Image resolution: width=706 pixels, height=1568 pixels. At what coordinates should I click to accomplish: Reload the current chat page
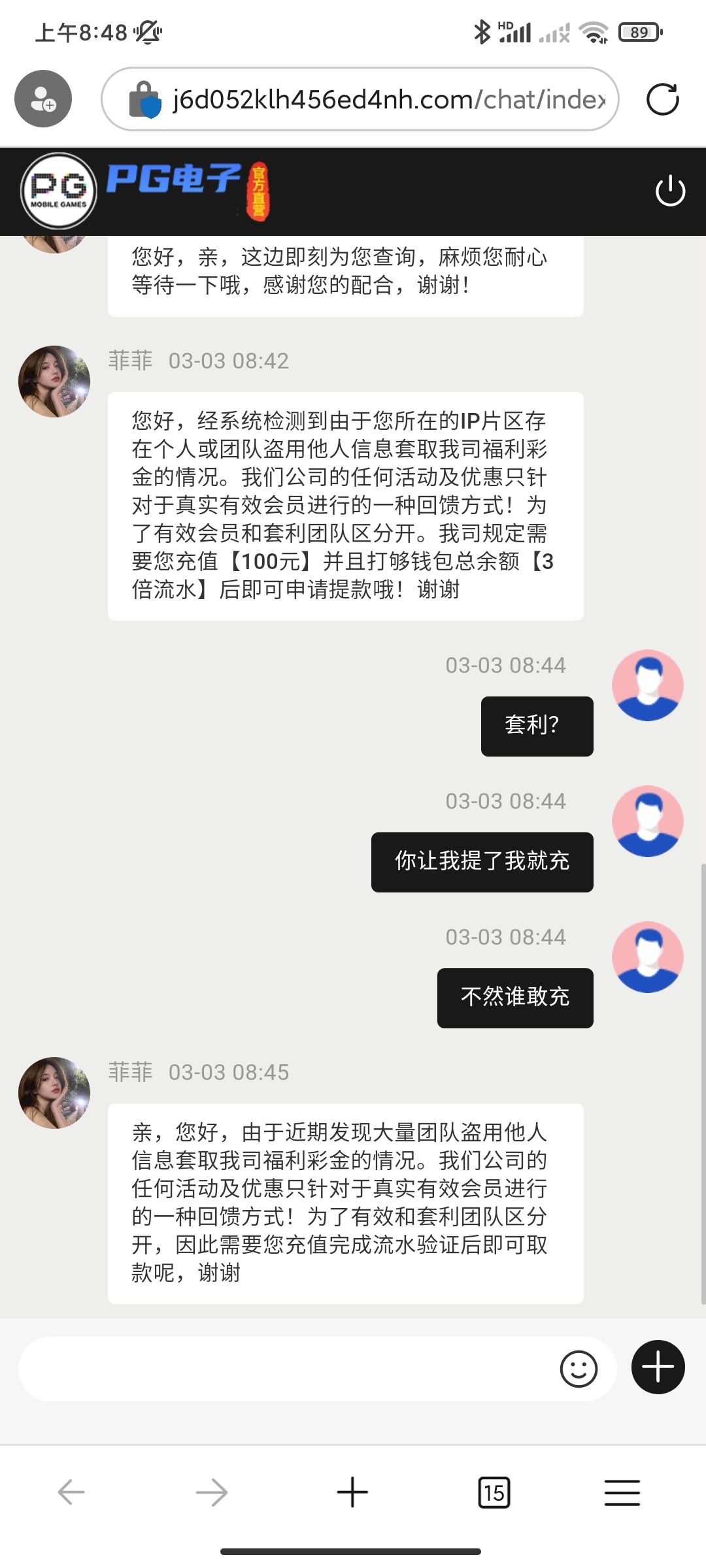pos(662,99)
